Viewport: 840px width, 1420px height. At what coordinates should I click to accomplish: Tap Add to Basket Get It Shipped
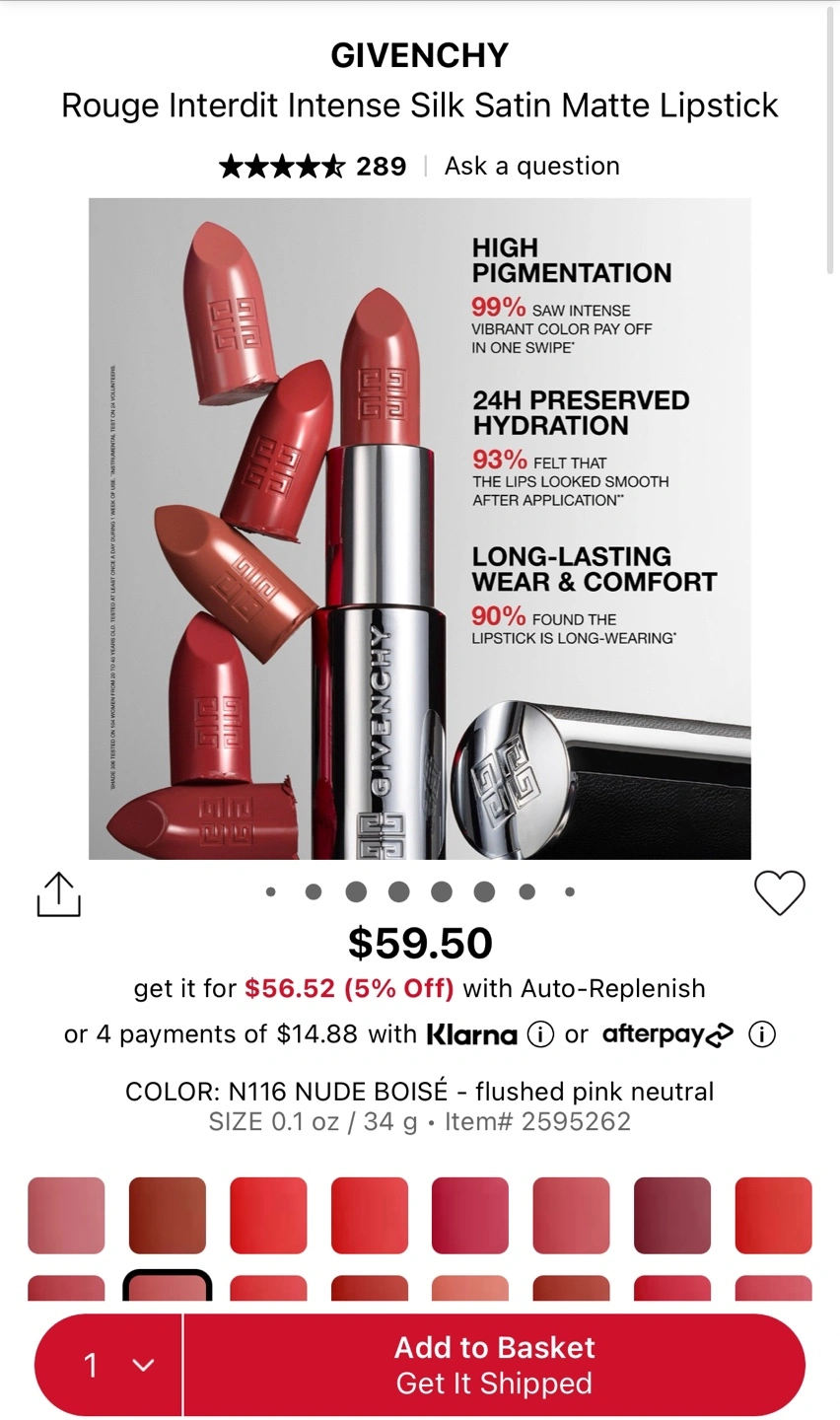coord(494,1366)
